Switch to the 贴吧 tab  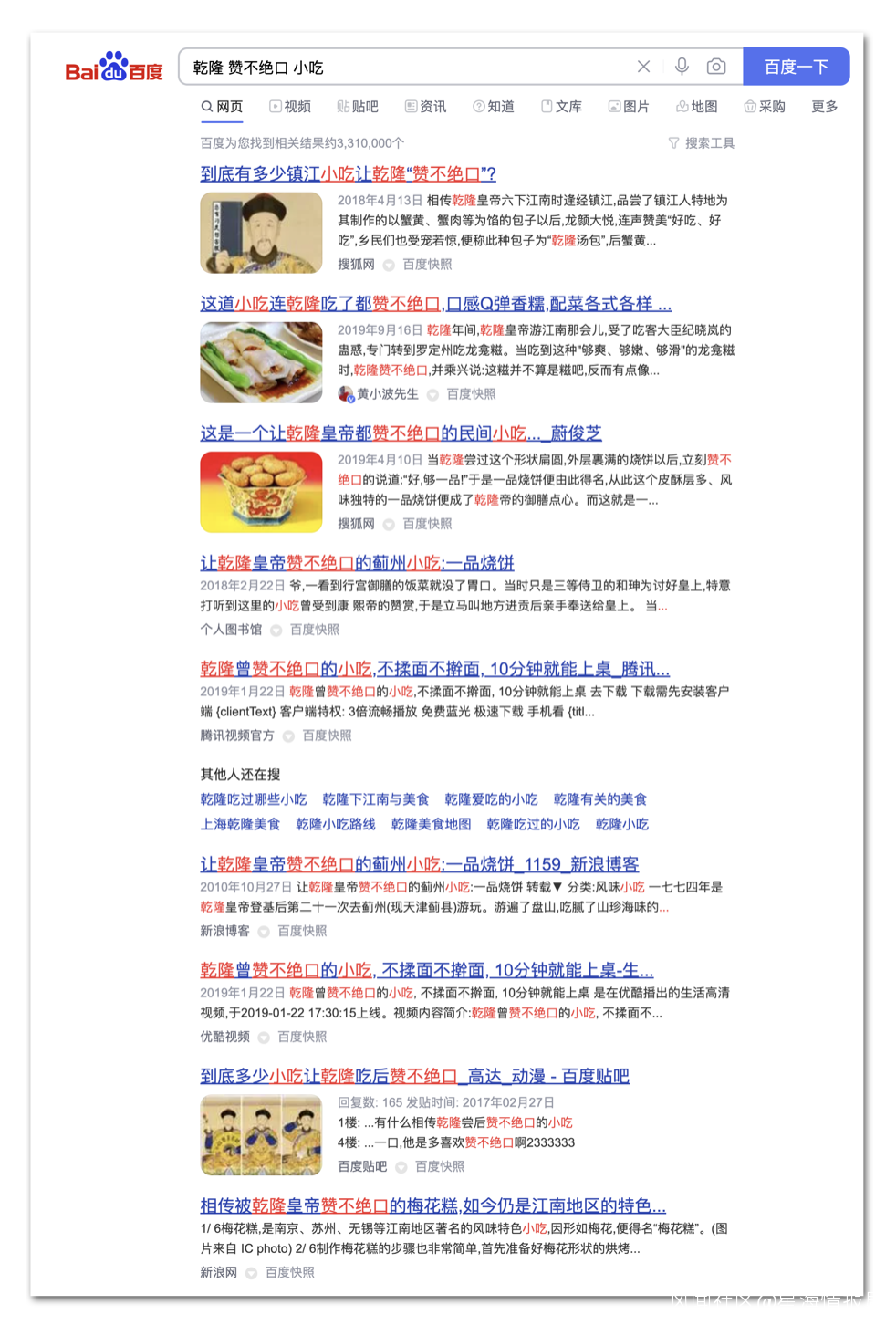[357, 107]
